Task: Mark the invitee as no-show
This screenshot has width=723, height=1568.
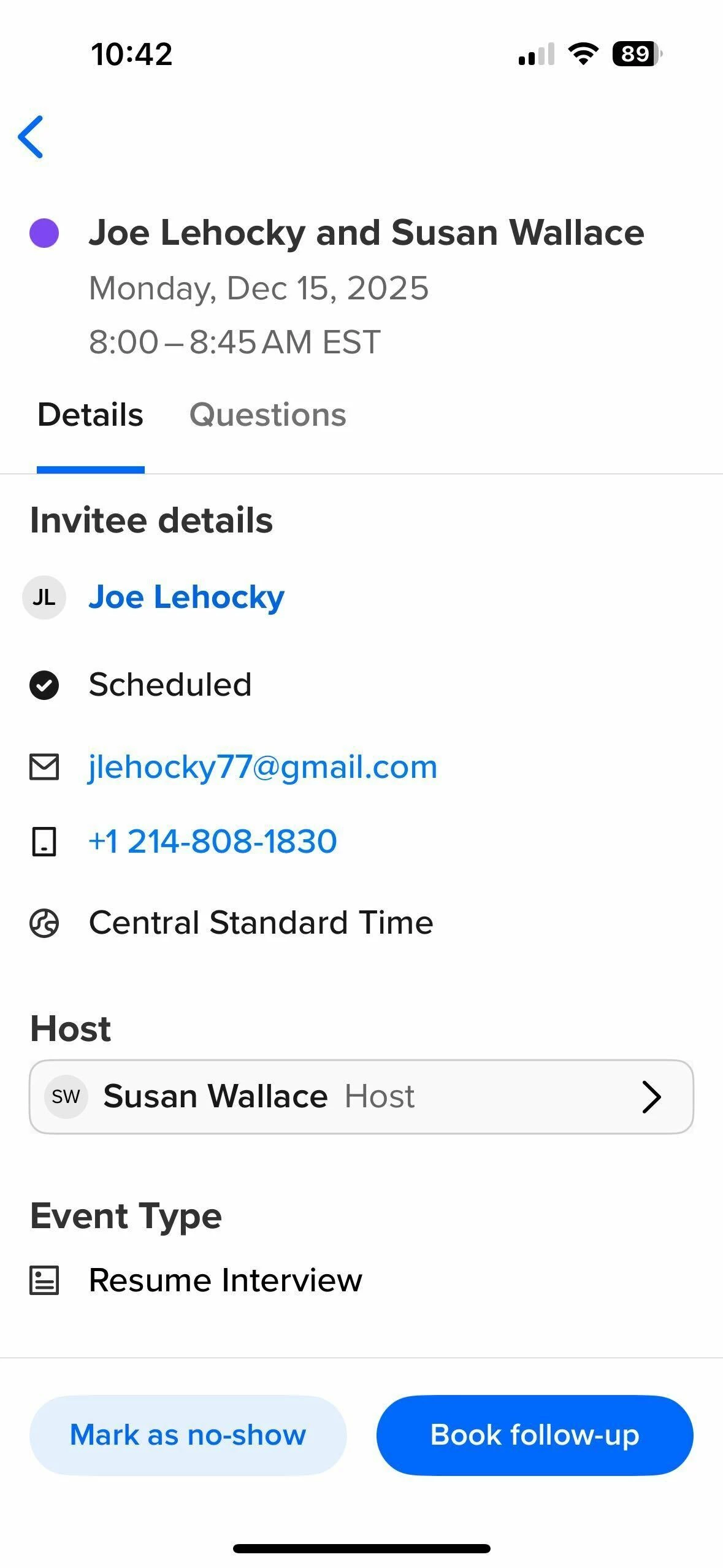Action: click(x=188, y=1435)
